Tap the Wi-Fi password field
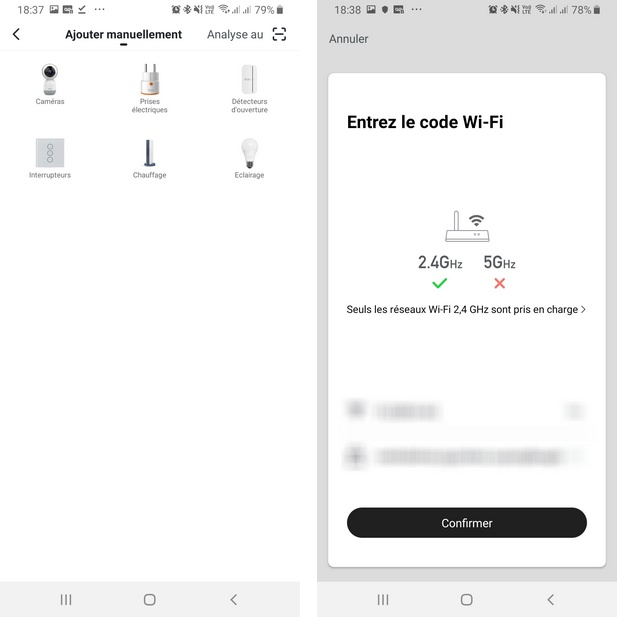617x617 pixels. click(x=466, y=457)
